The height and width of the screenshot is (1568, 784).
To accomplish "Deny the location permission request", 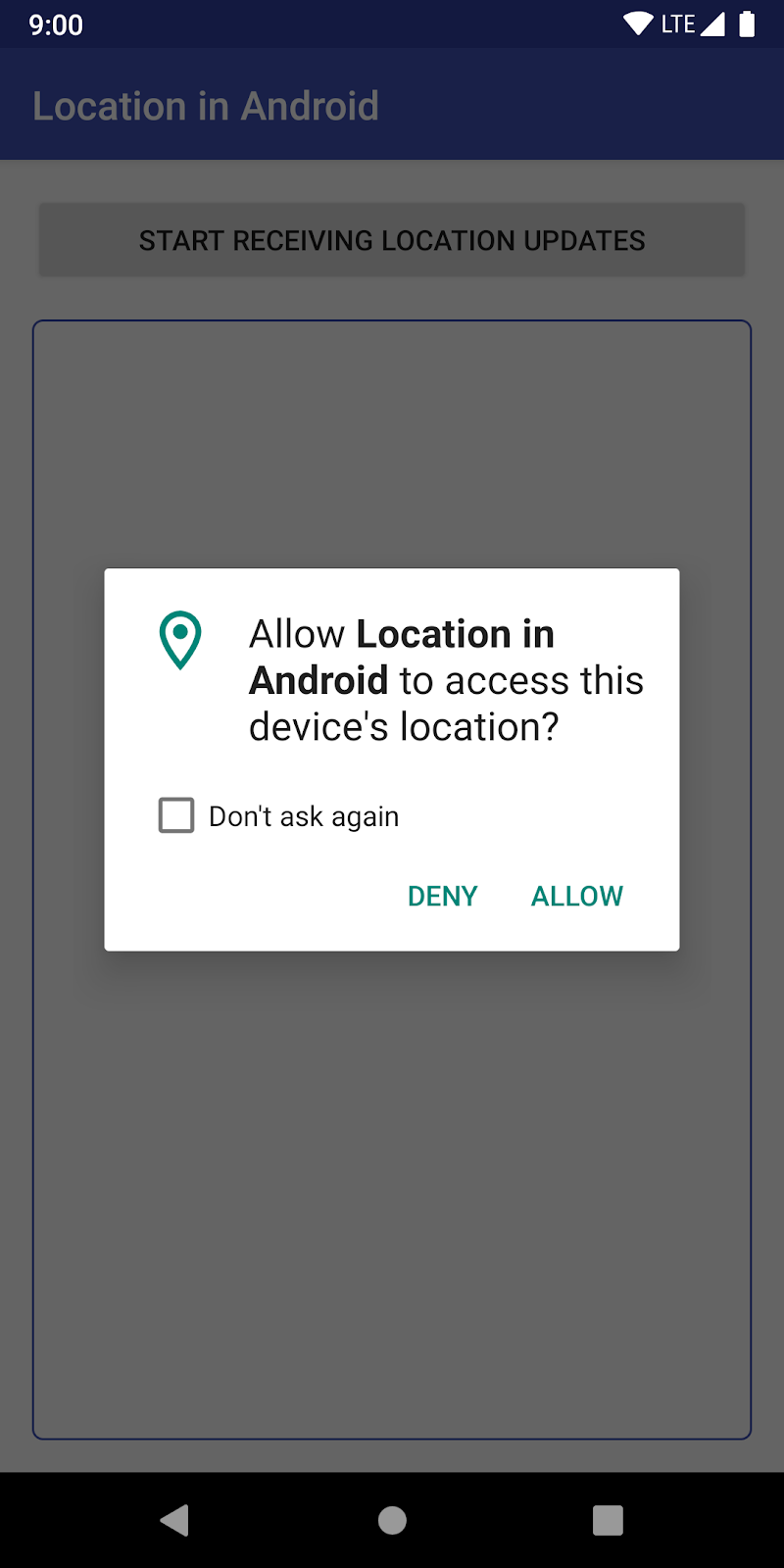I will pos(442,896).
